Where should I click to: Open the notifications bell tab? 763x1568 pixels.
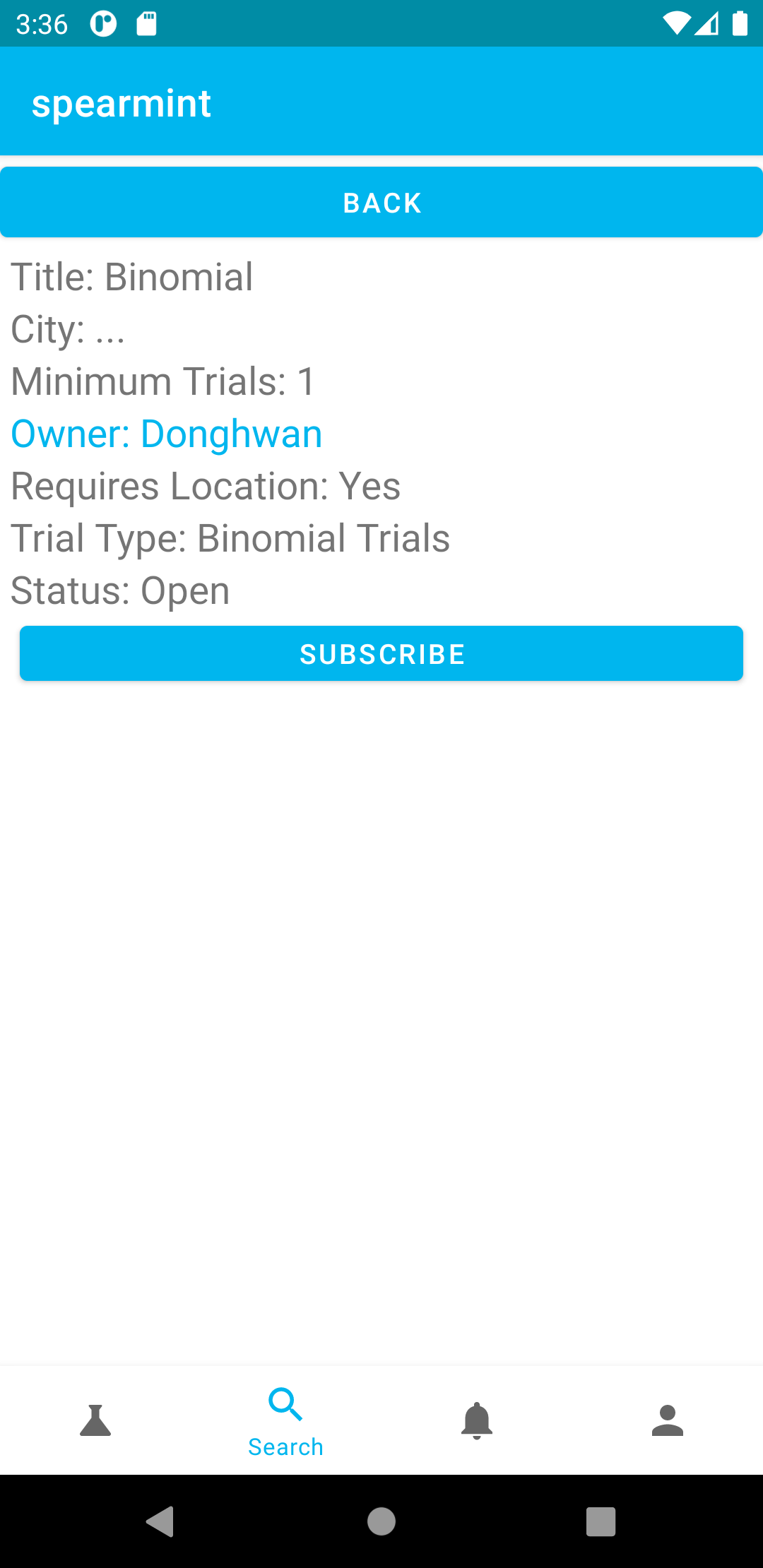[477, 1420]
